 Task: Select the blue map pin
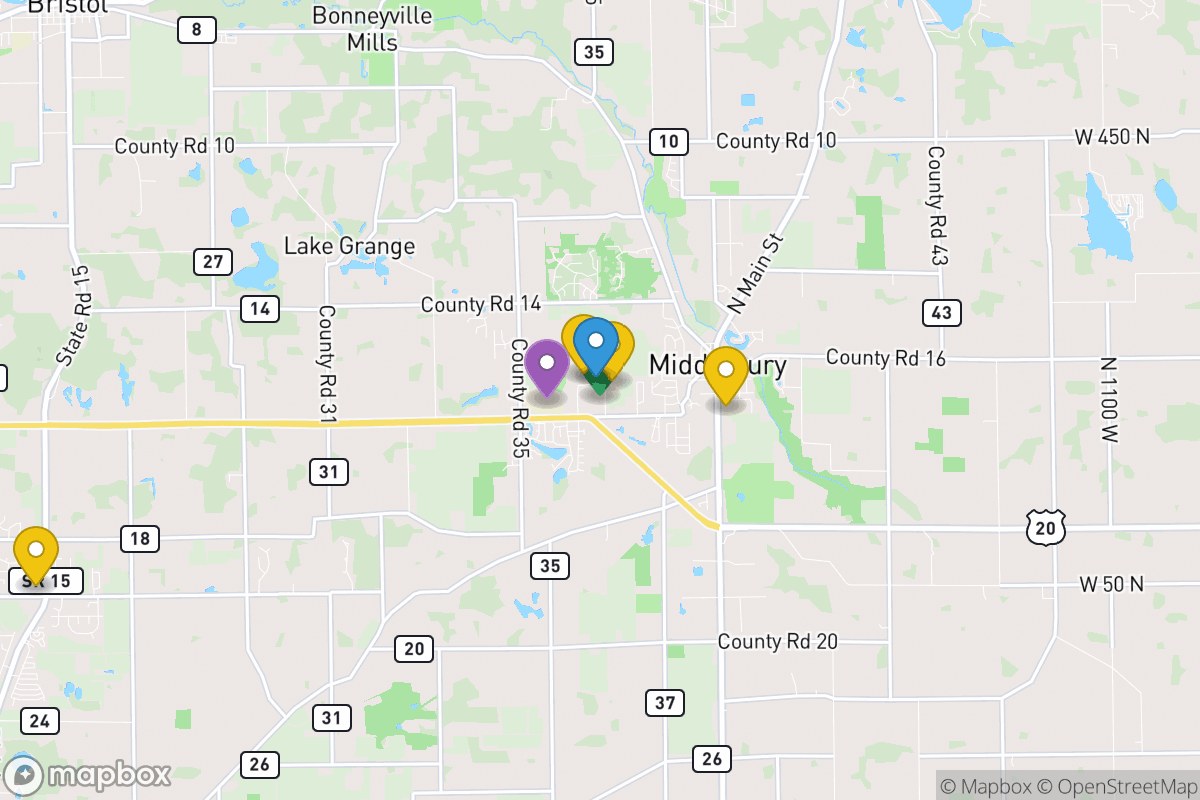[x=596, y=343]
